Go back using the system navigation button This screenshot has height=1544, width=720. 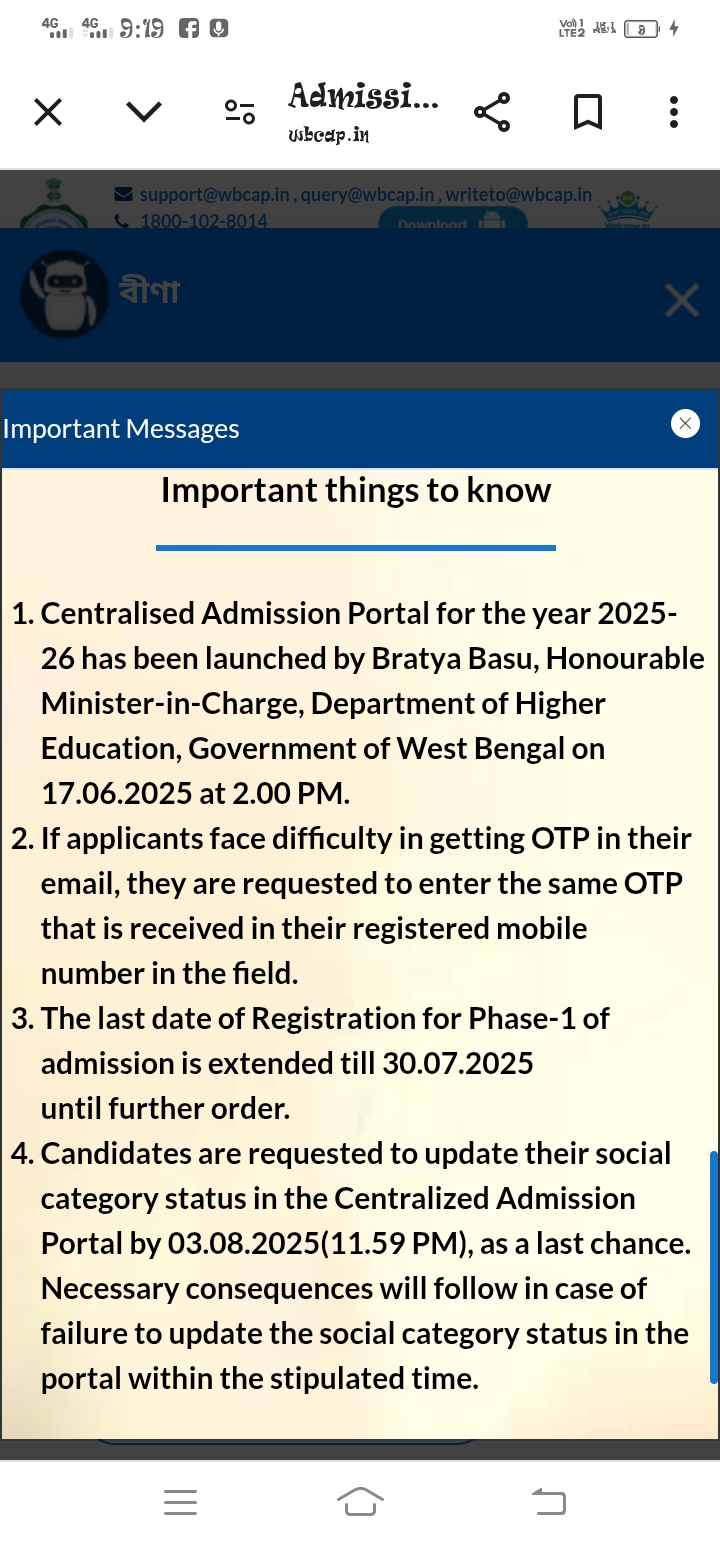coord(547,1501)
